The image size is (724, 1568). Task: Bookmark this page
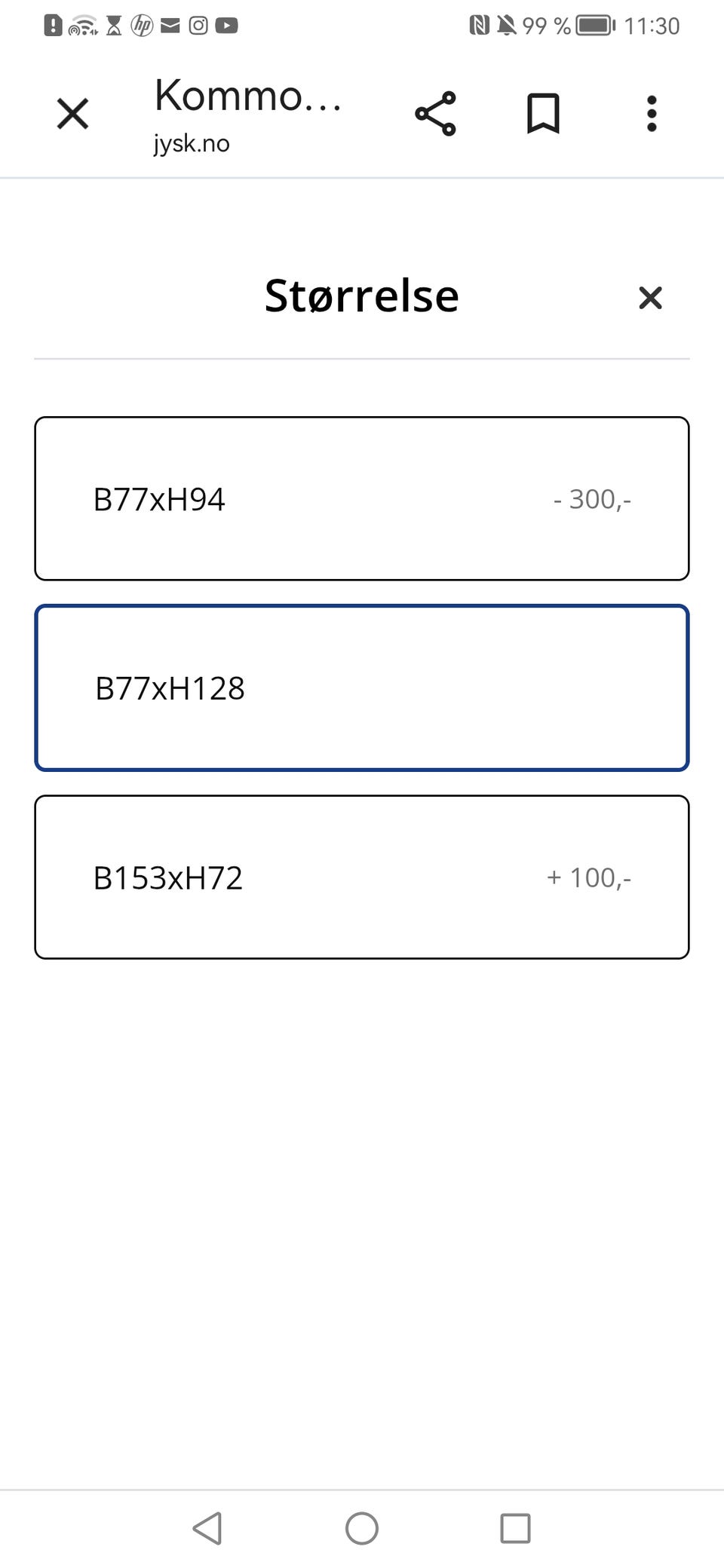click(x=543, y=114)
